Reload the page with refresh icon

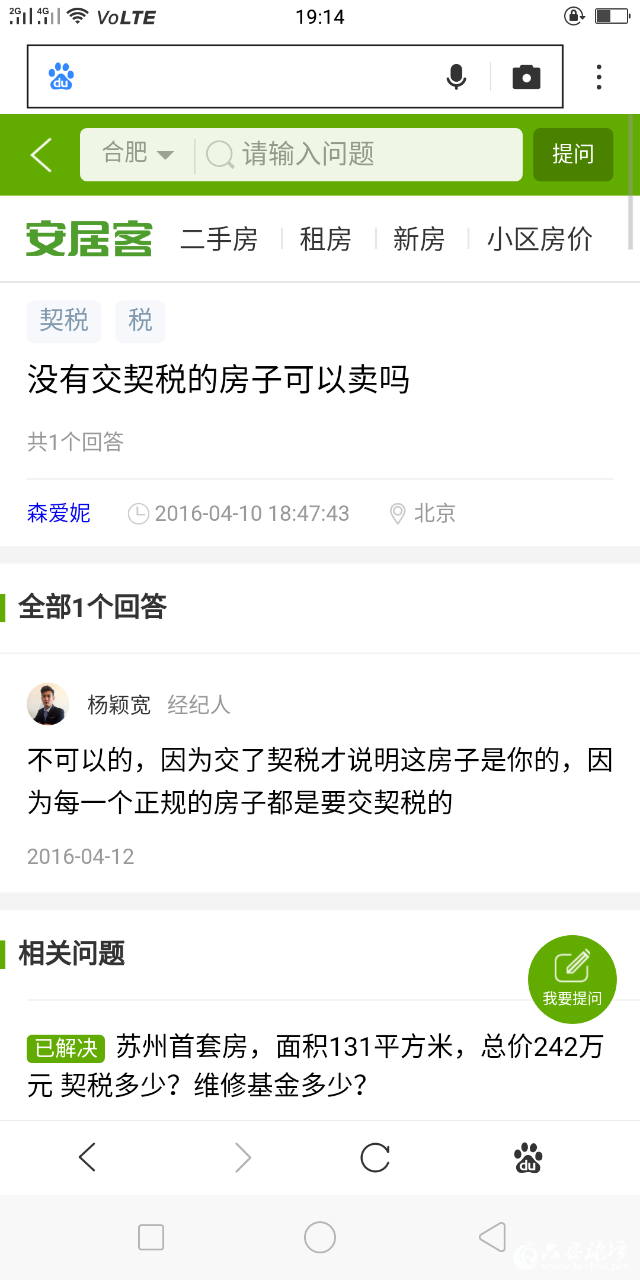[375, 1158]
